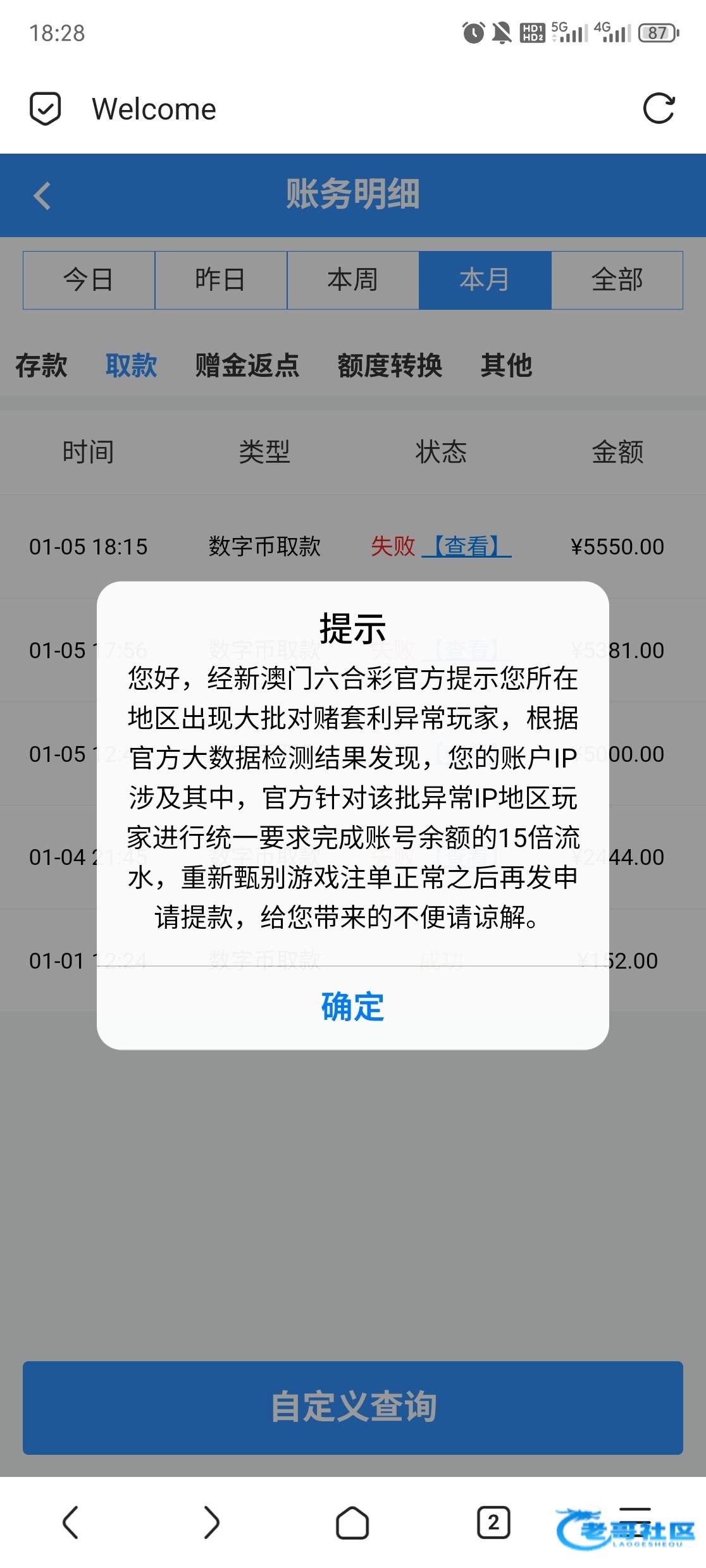The image size is (706, 1568).
Task: Open the 取款 category
Action: click(131, 365)
